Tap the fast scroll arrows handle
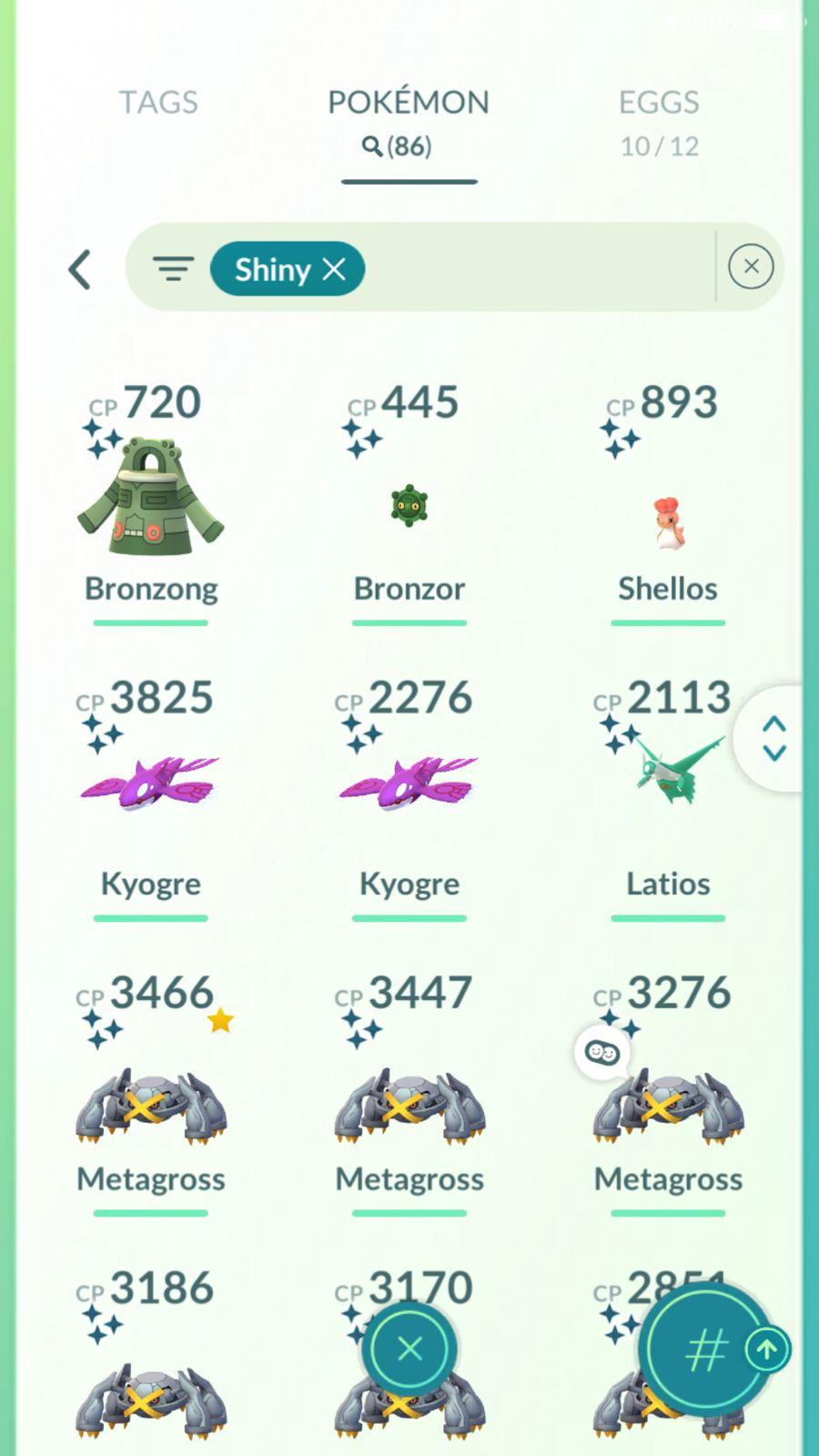819x1456 pixels. click(x=773, y=739)
